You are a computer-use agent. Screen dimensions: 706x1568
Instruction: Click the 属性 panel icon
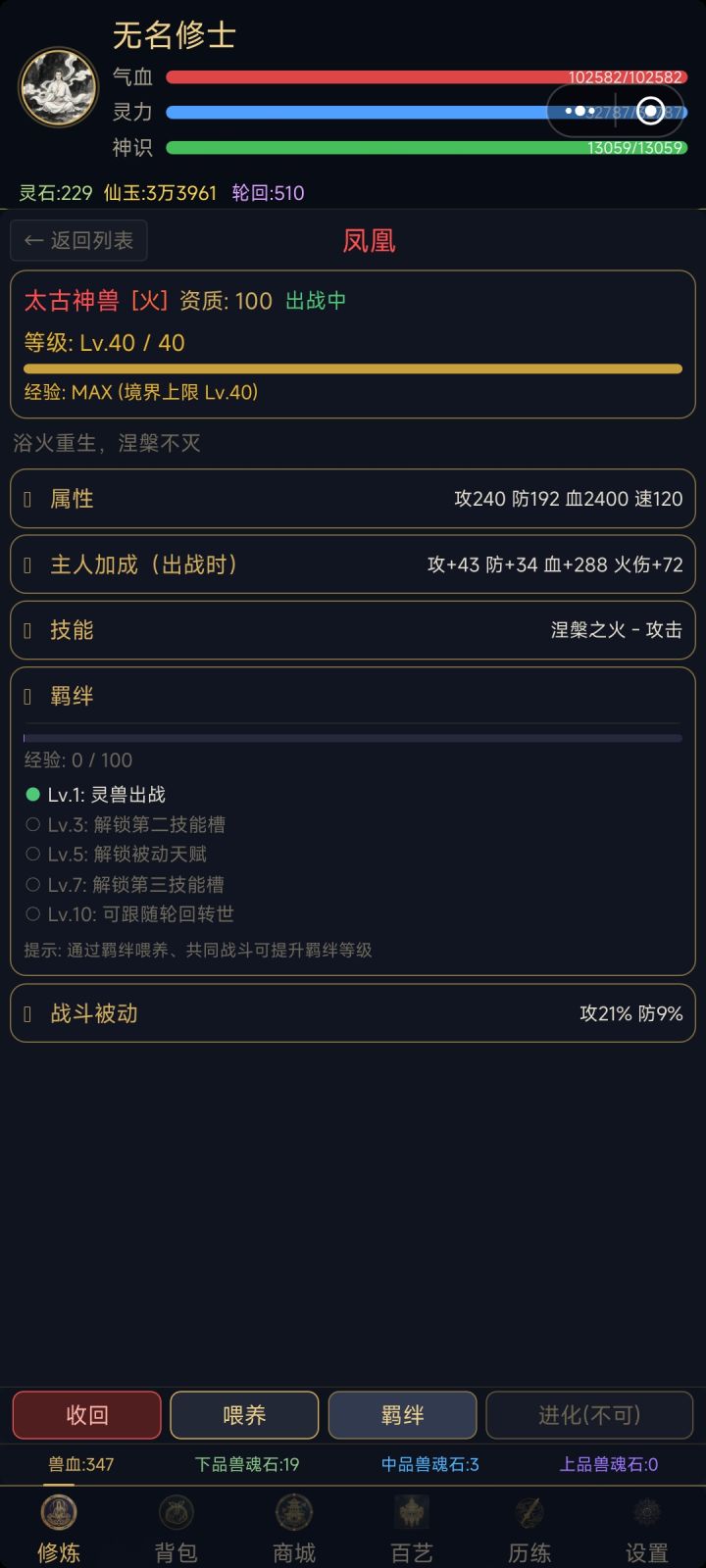[26, 499]
